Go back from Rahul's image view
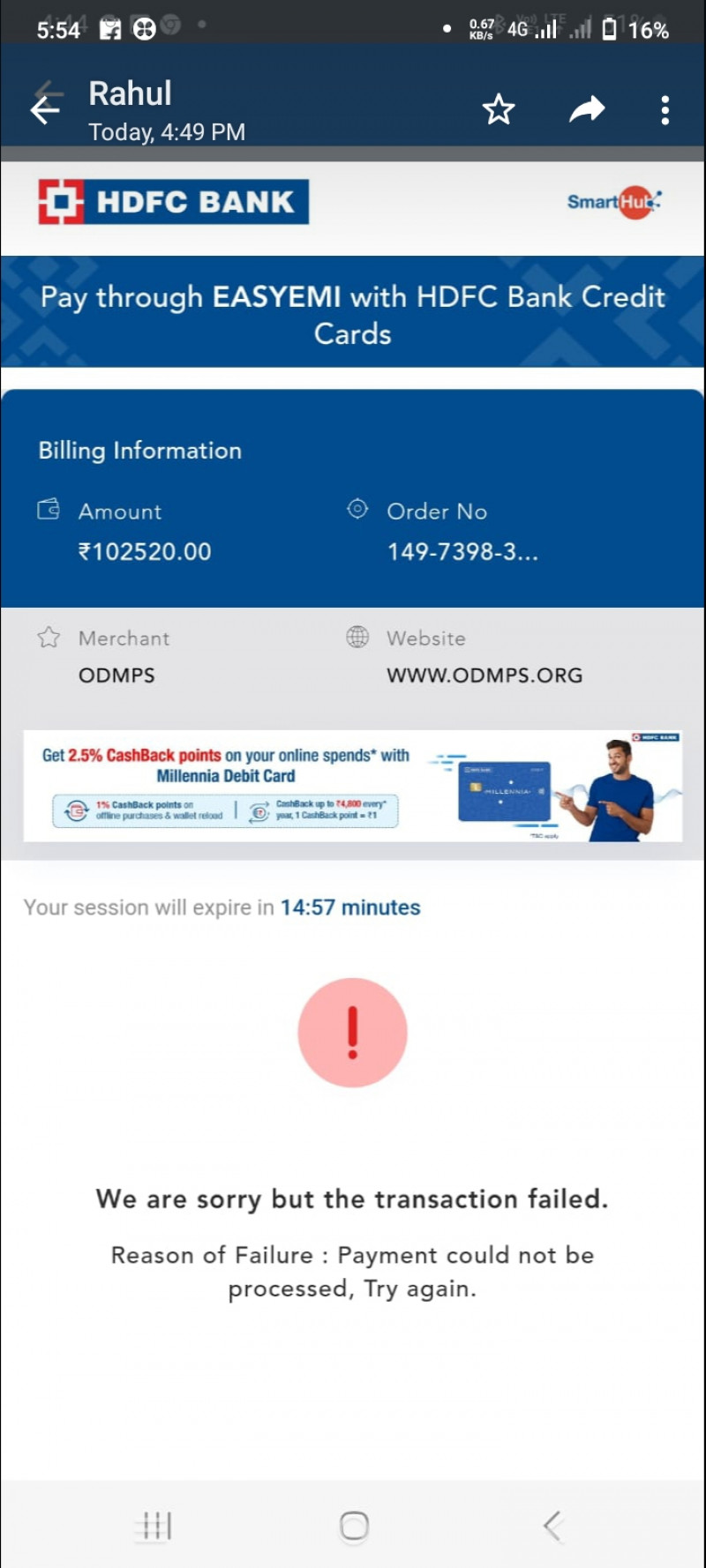The height and width of the screenshot is (1568, 706). (x=44, y=109)
